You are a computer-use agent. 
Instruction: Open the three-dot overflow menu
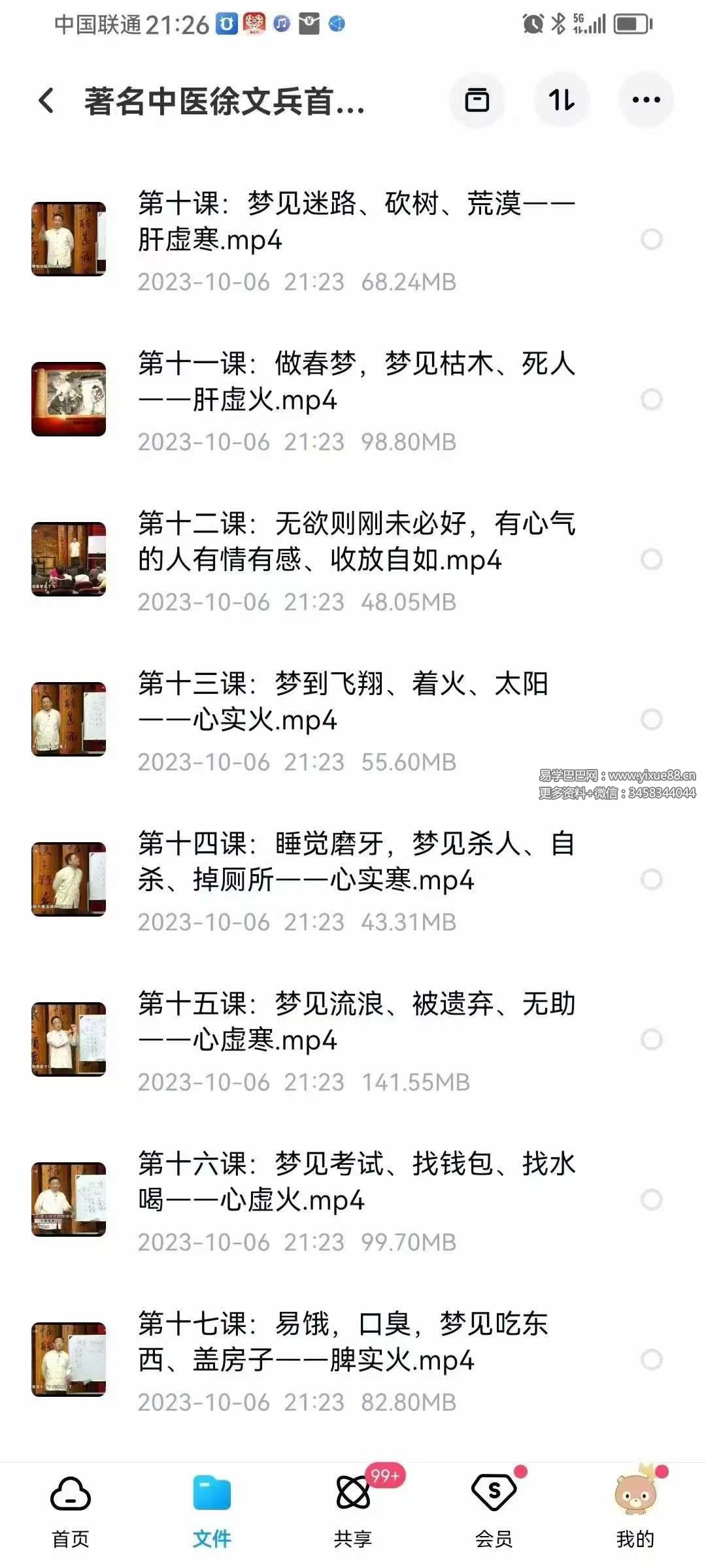(646, 101)
